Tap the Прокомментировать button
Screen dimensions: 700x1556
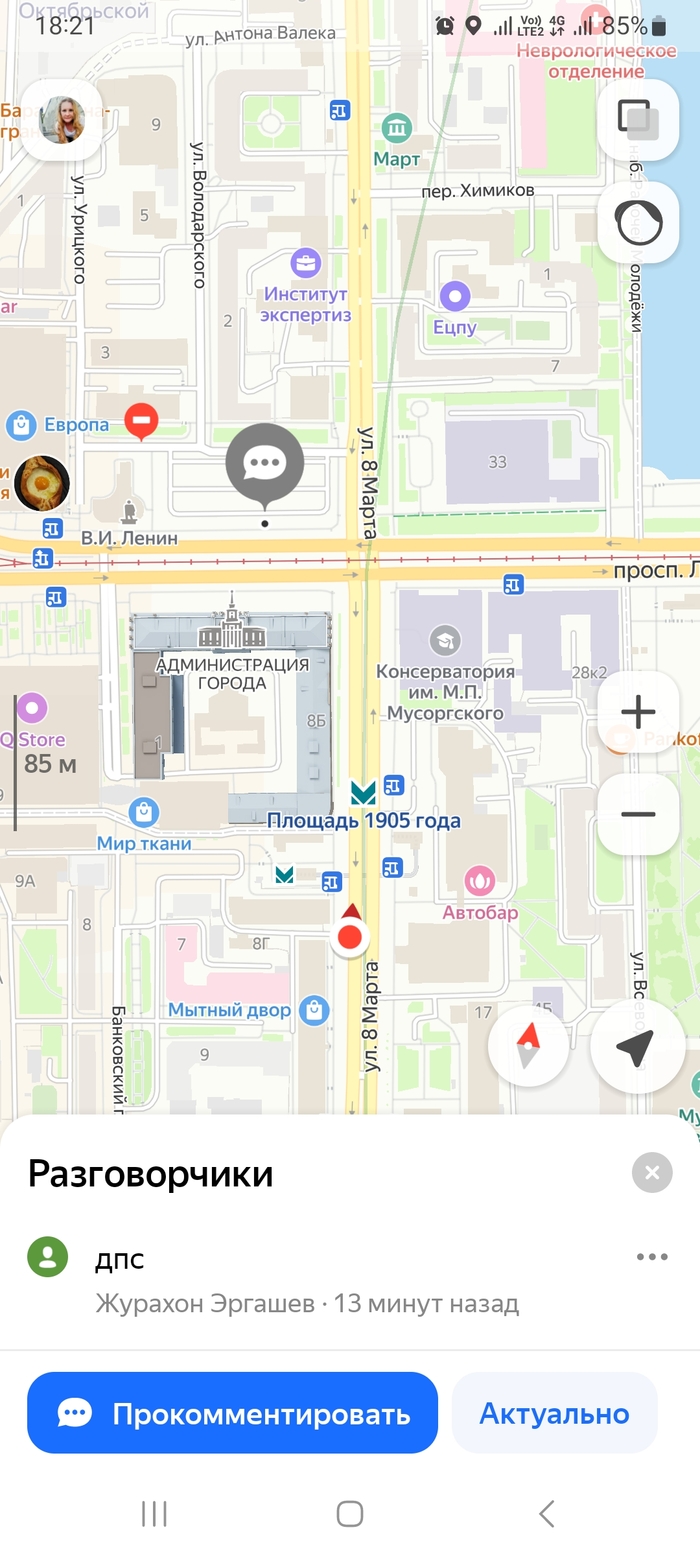[232, 1413]
